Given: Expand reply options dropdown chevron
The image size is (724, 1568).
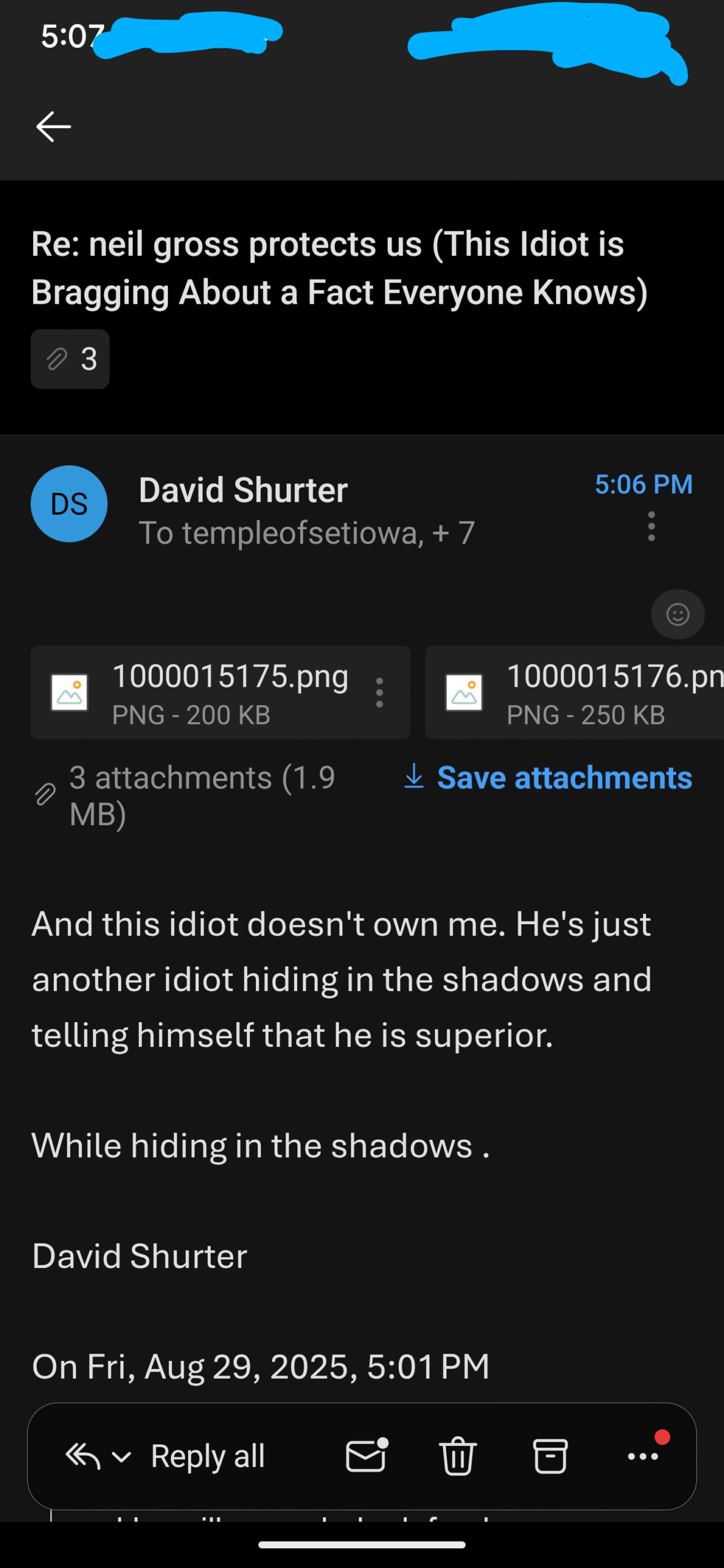Looking at the screenshot, I should tap(121, 1457).
